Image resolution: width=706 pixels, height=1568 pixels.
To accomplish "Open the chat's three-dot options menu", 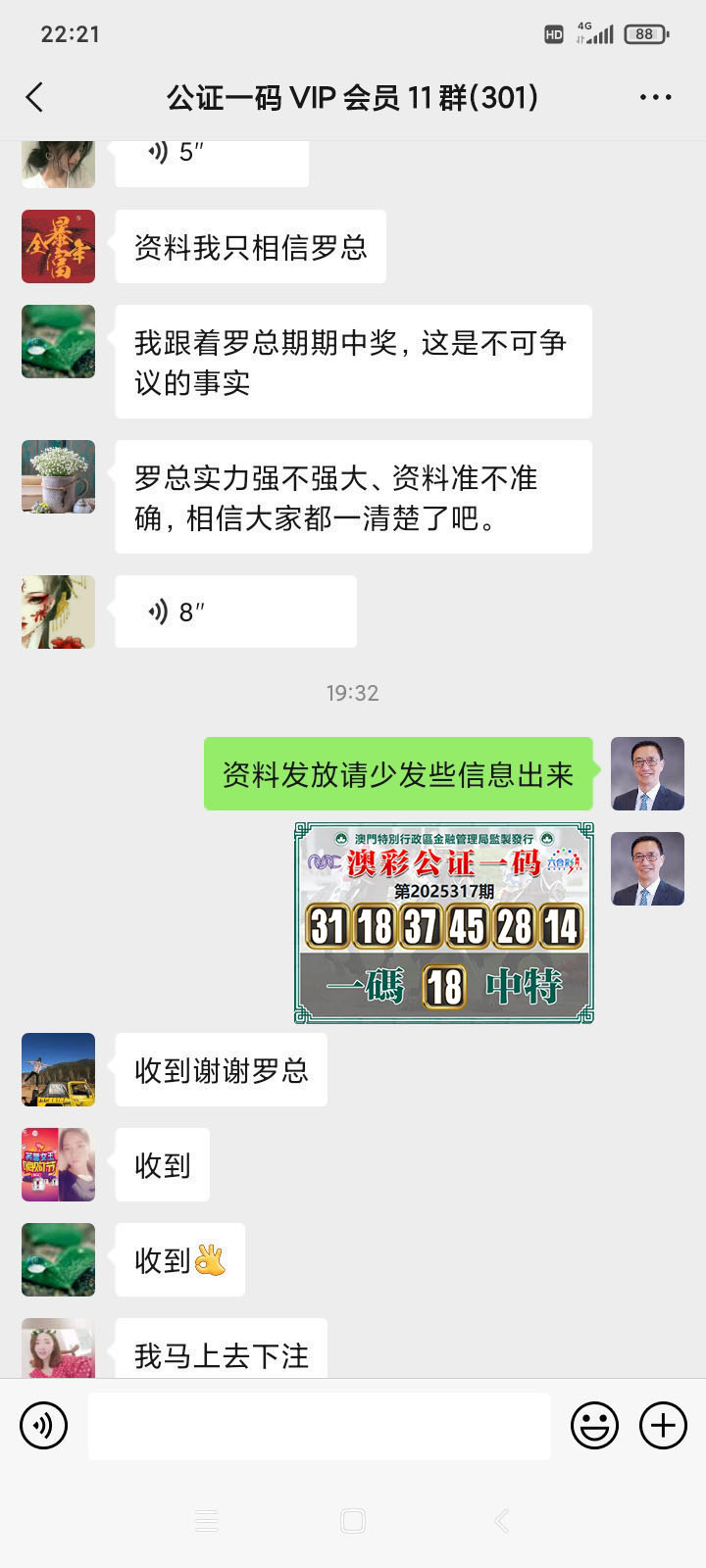I will pyautogui.click(x=655, y=97).
